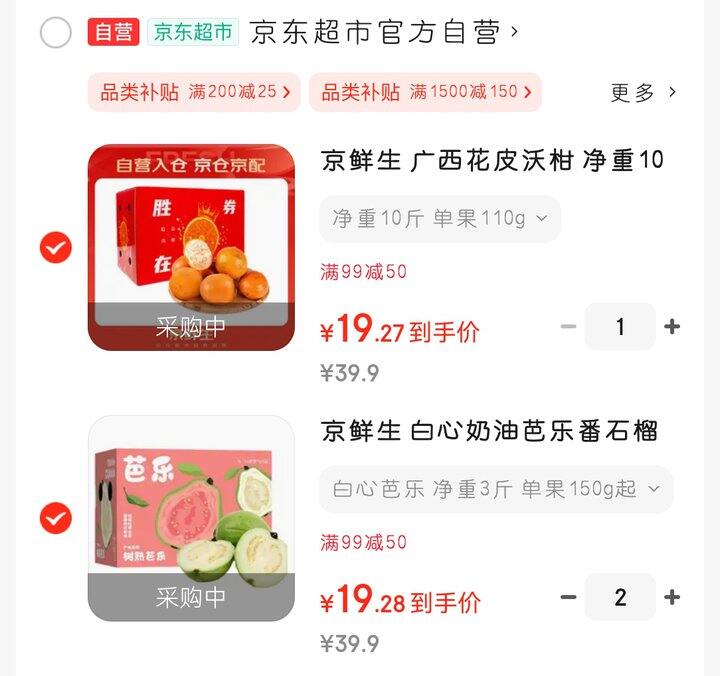Change spec 白心芭乐 净重3斤
Screen dimensions: 720x676
pyautogui.click(x=495, y=489)
